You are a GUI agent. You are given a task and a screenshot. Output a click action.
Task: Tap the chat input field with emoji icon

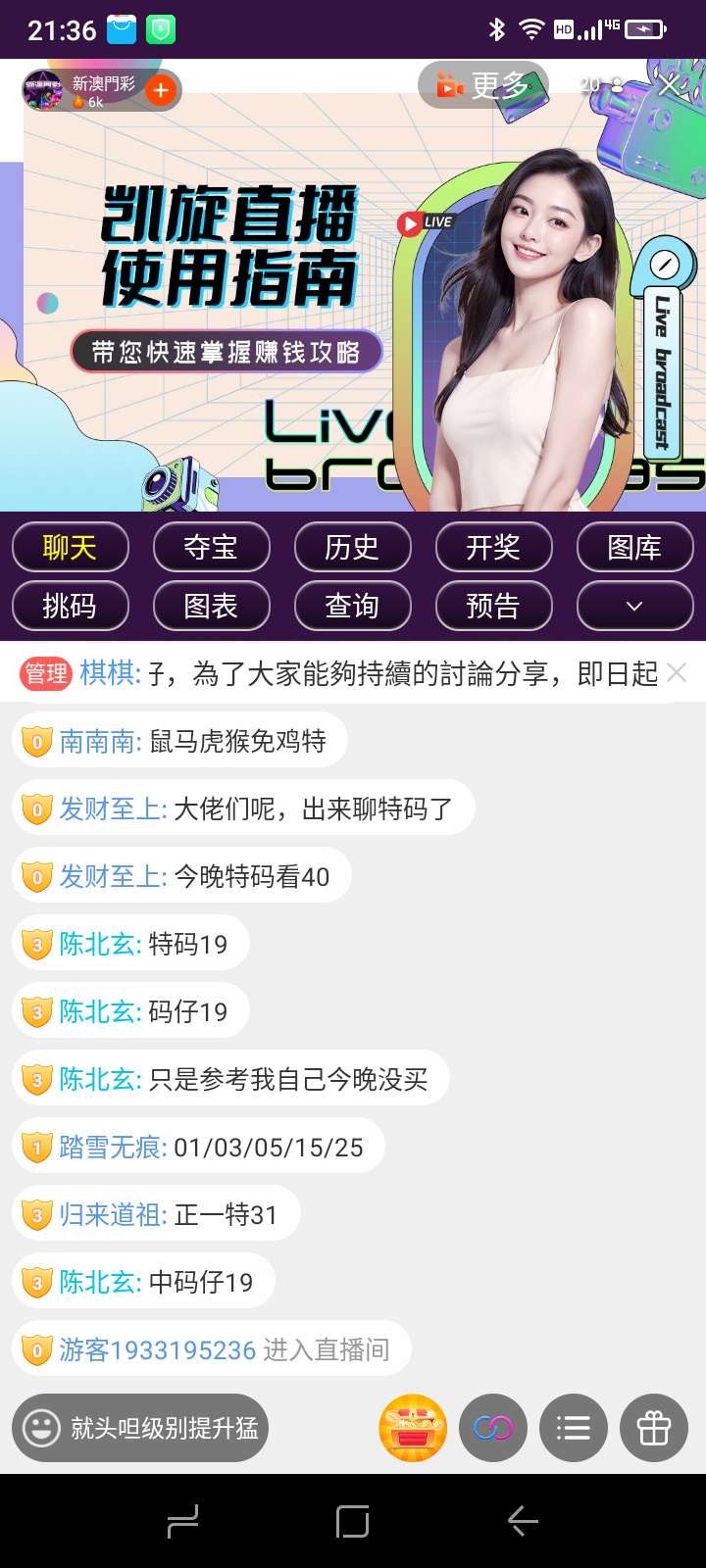[140, 1428]
